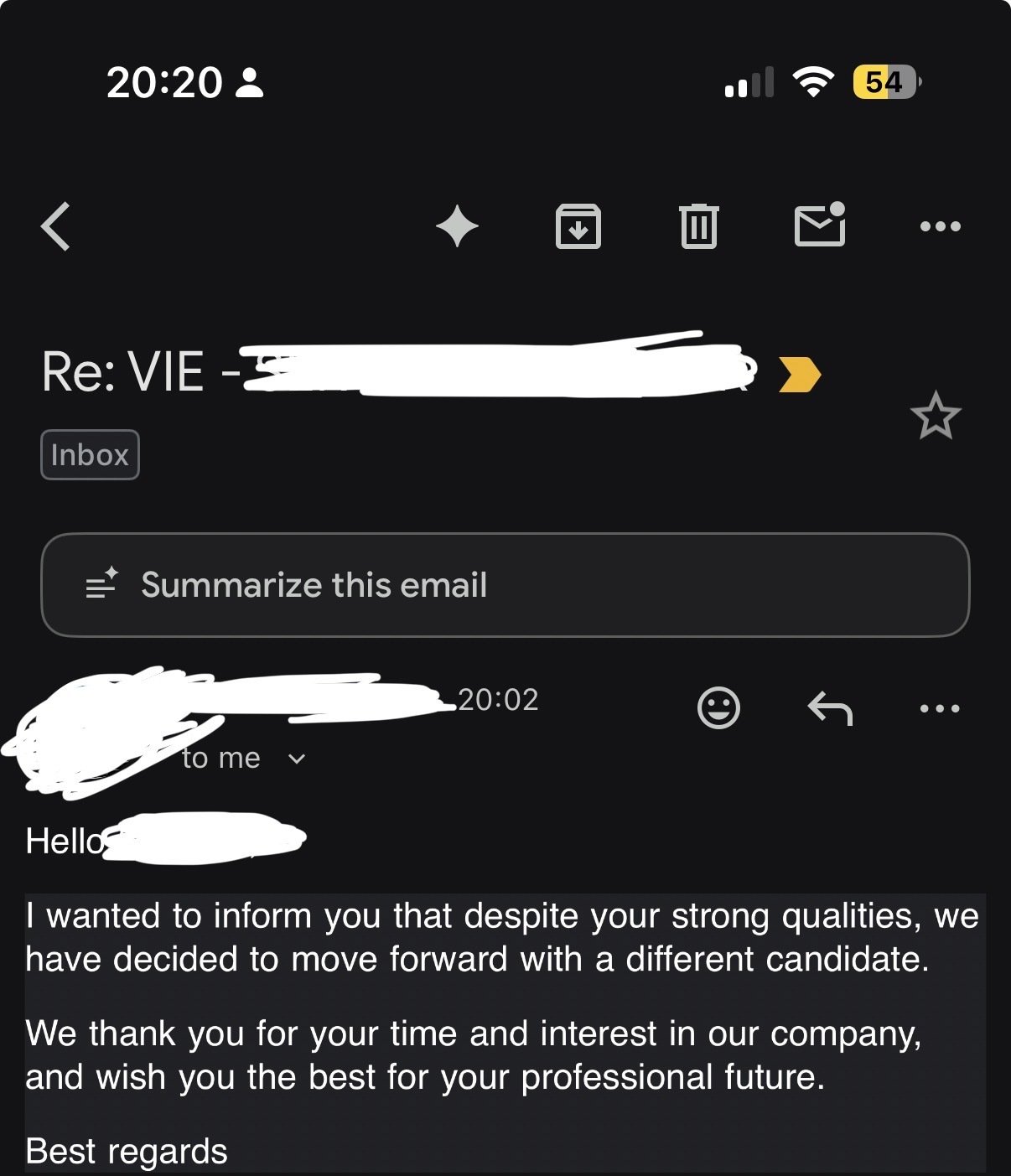Star this email thread
Screen dimensions: 1011x1176
point(935,416)
